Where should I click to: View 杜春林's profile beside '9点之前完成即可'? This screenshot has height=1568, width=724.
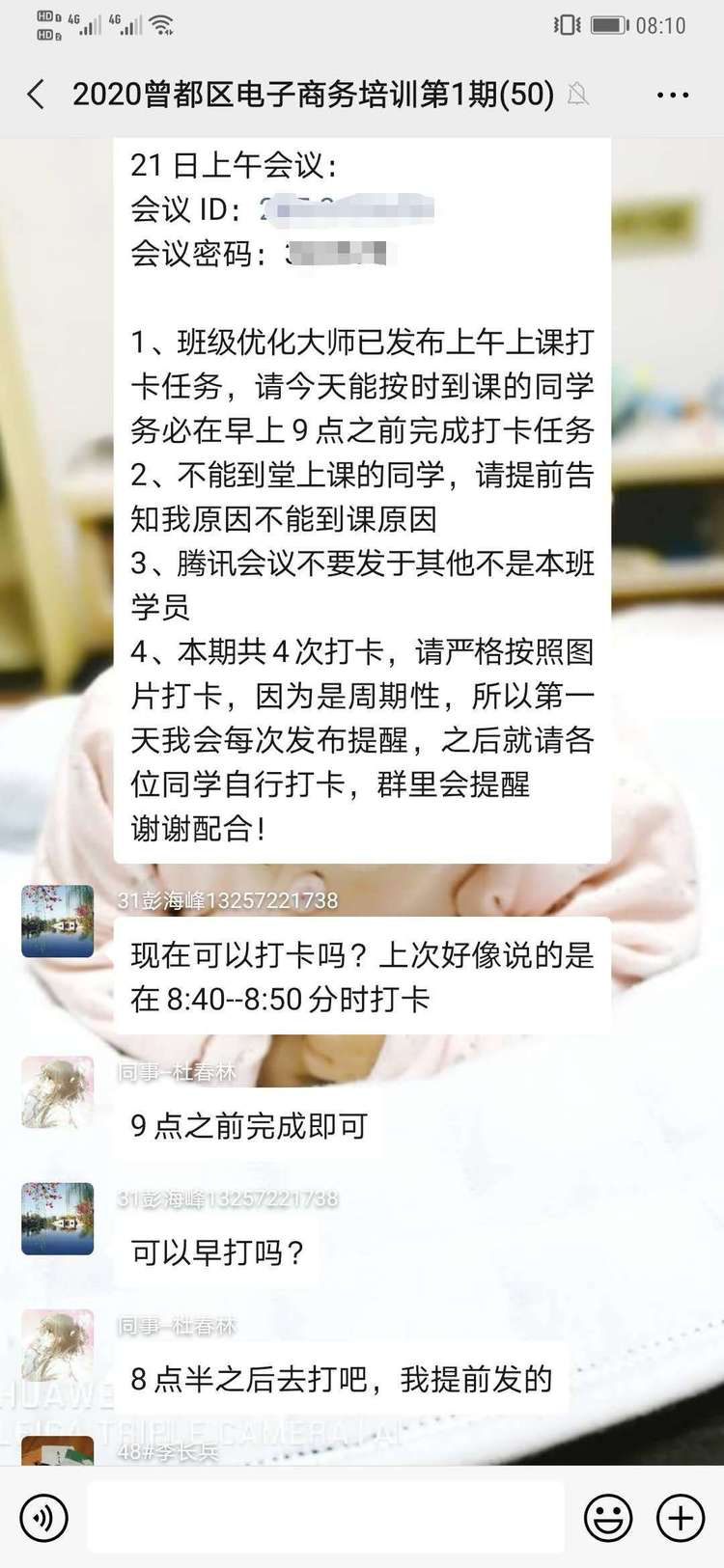click(x=58, y=1092)
